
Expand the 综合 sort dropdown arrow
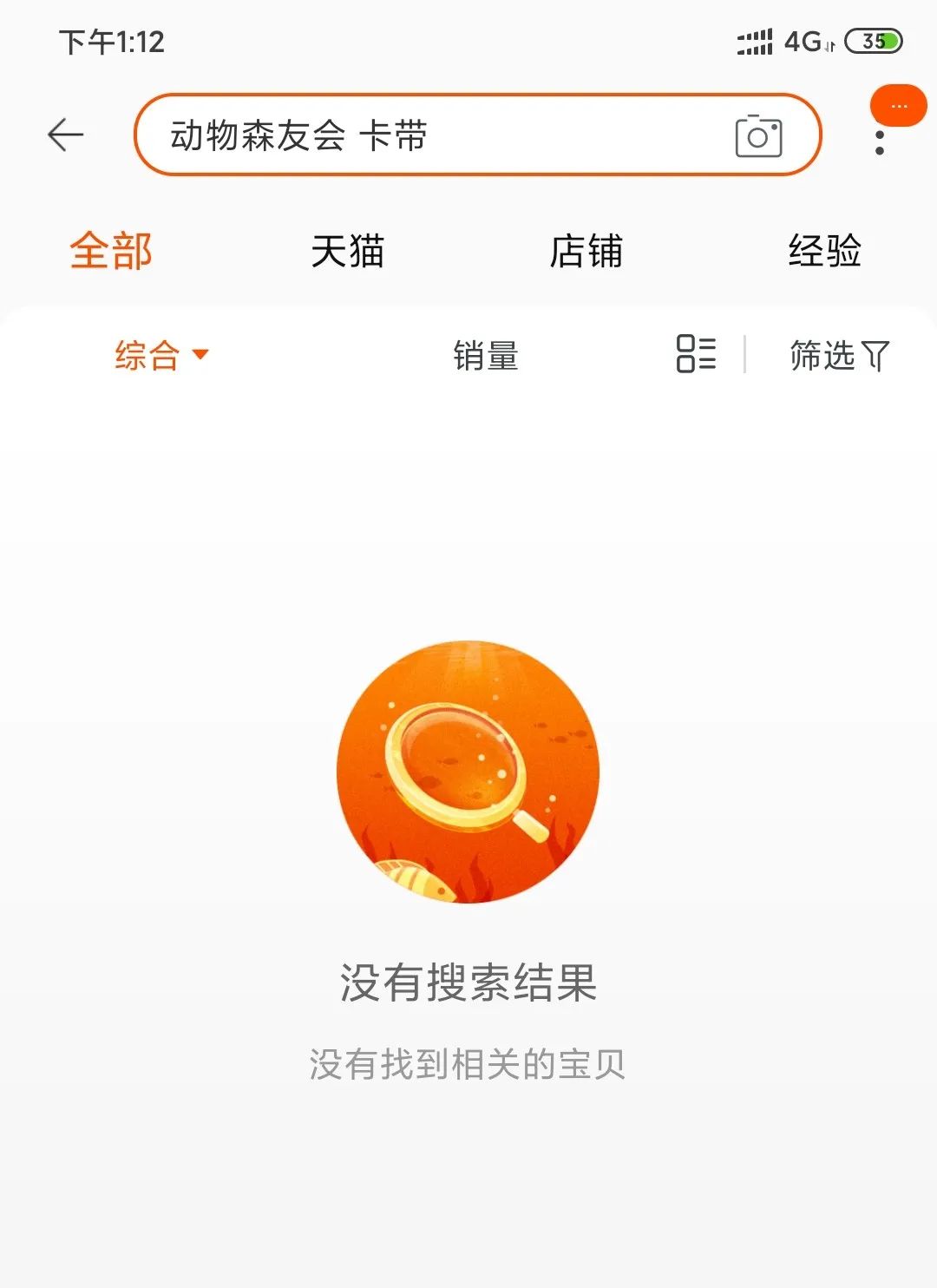click(x=202, y=356)
